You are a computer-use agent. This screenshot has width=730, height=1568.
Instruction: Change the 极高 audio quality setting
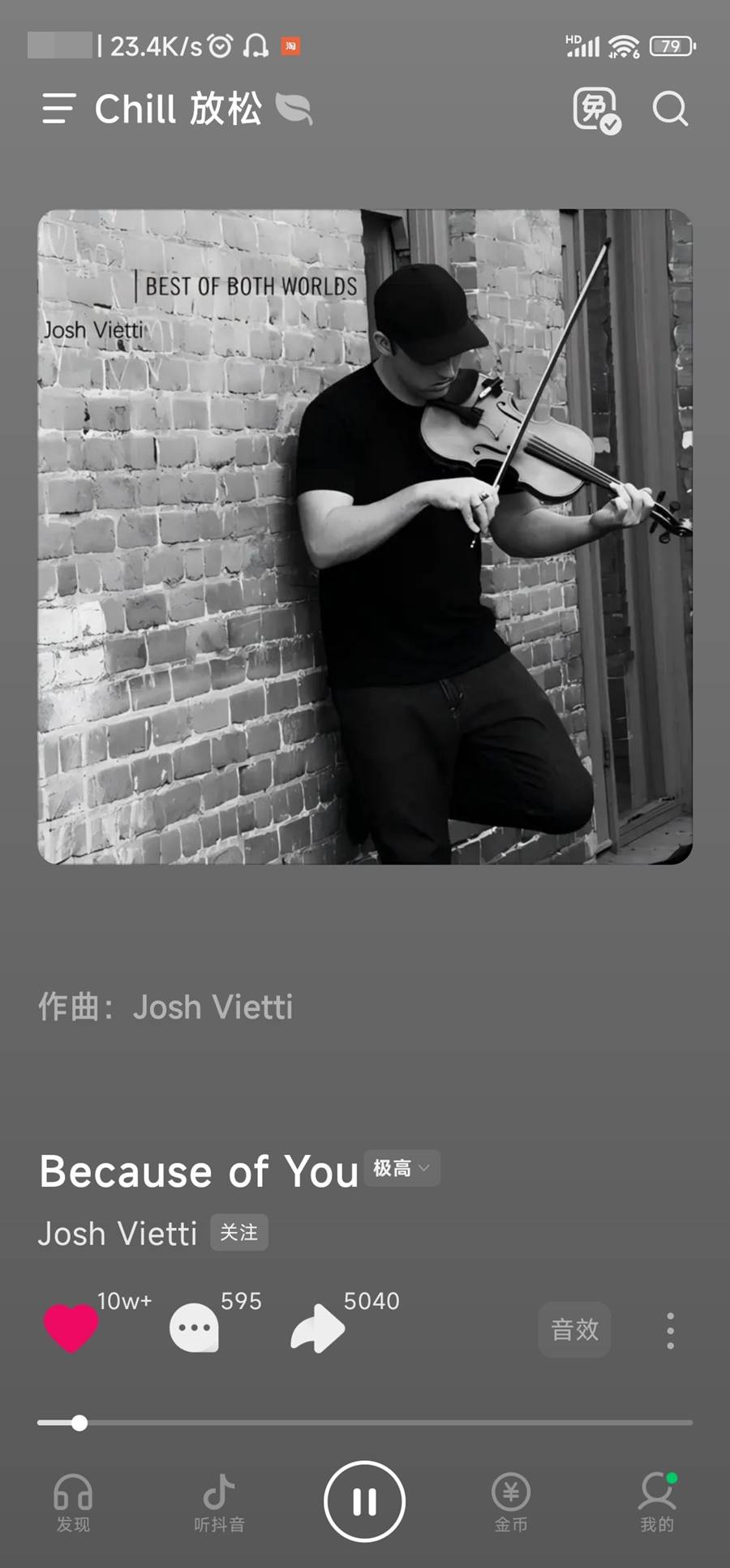coord(402,1168)
